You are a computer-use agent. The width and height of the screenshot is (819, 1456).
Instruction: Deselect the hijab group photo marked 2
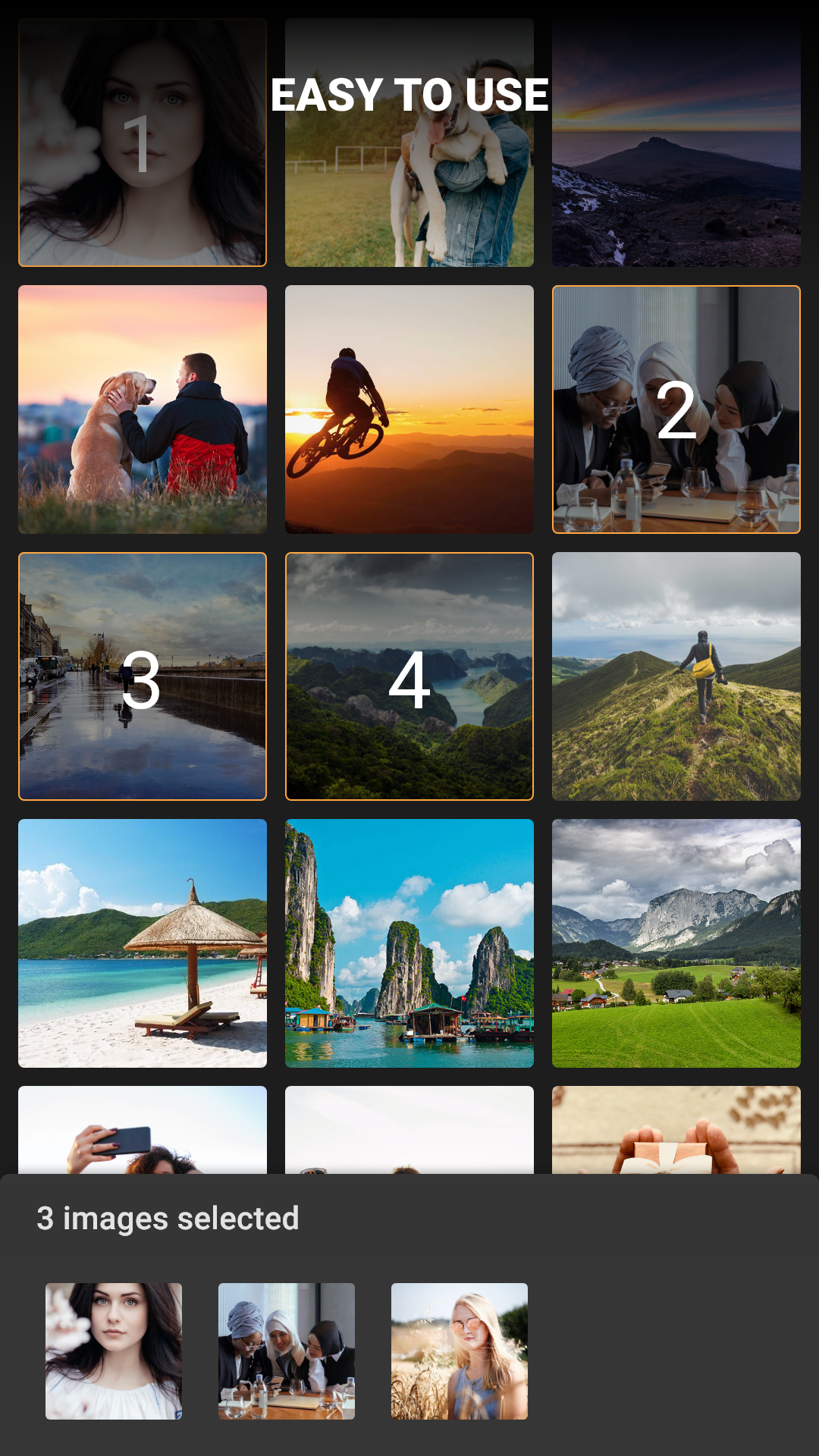pos(676,409)
